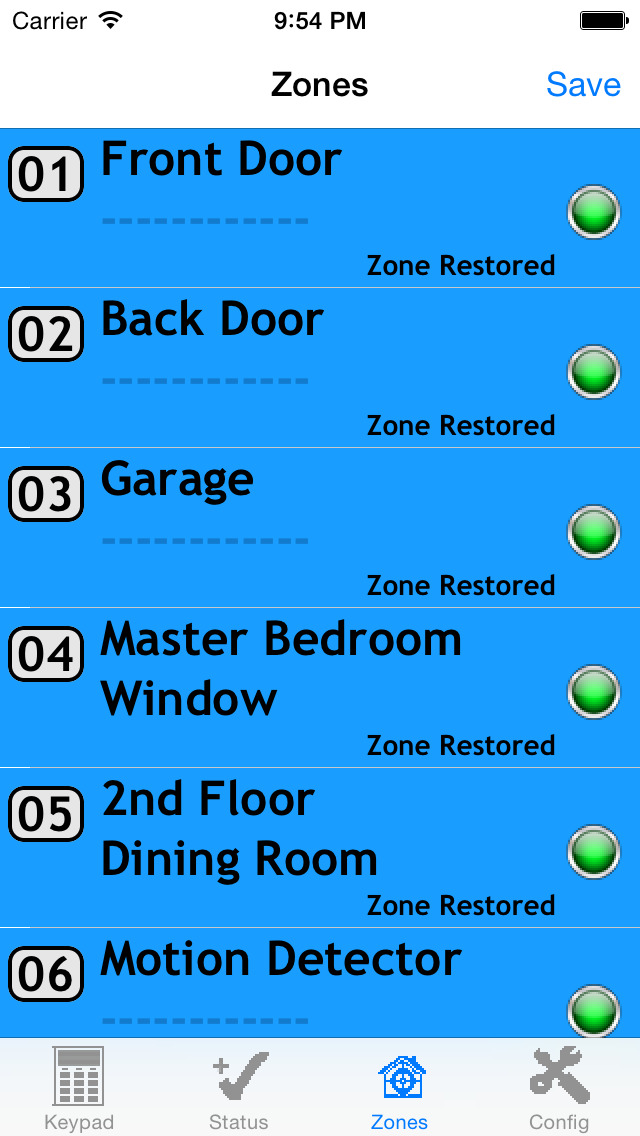Save the zone settings
640x1136 pixels.
coord(583,85)
